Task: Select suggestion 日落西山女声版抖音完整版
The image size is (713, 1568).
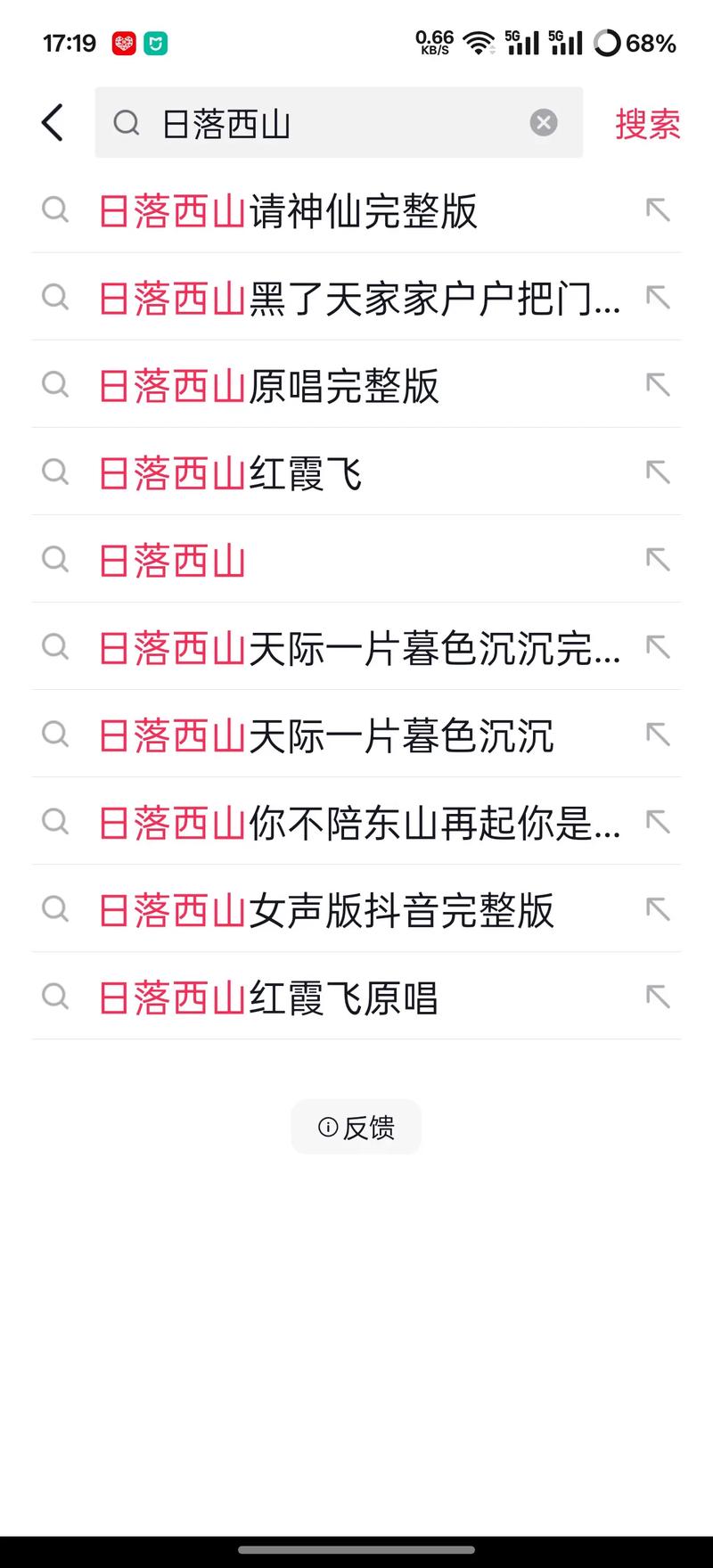Action: pyautogui.click(x=326, y=910)
